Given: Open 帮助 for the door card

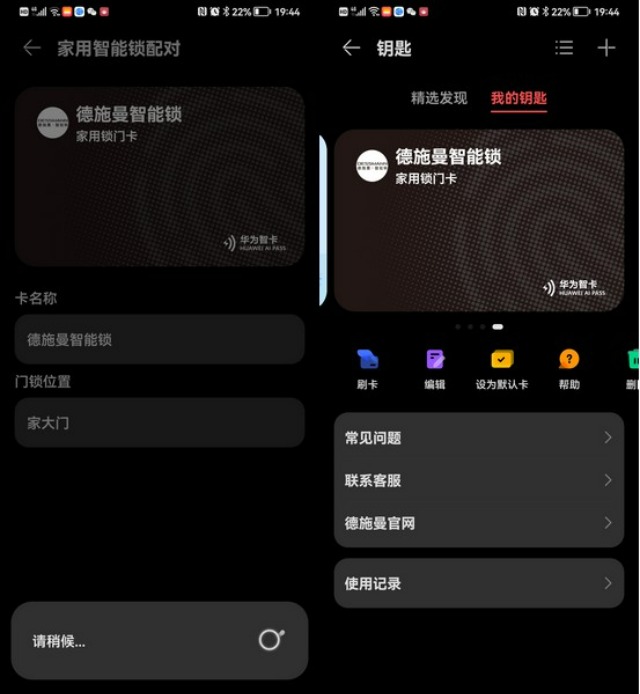Looking at the screenshot, I should coord(569,368).
